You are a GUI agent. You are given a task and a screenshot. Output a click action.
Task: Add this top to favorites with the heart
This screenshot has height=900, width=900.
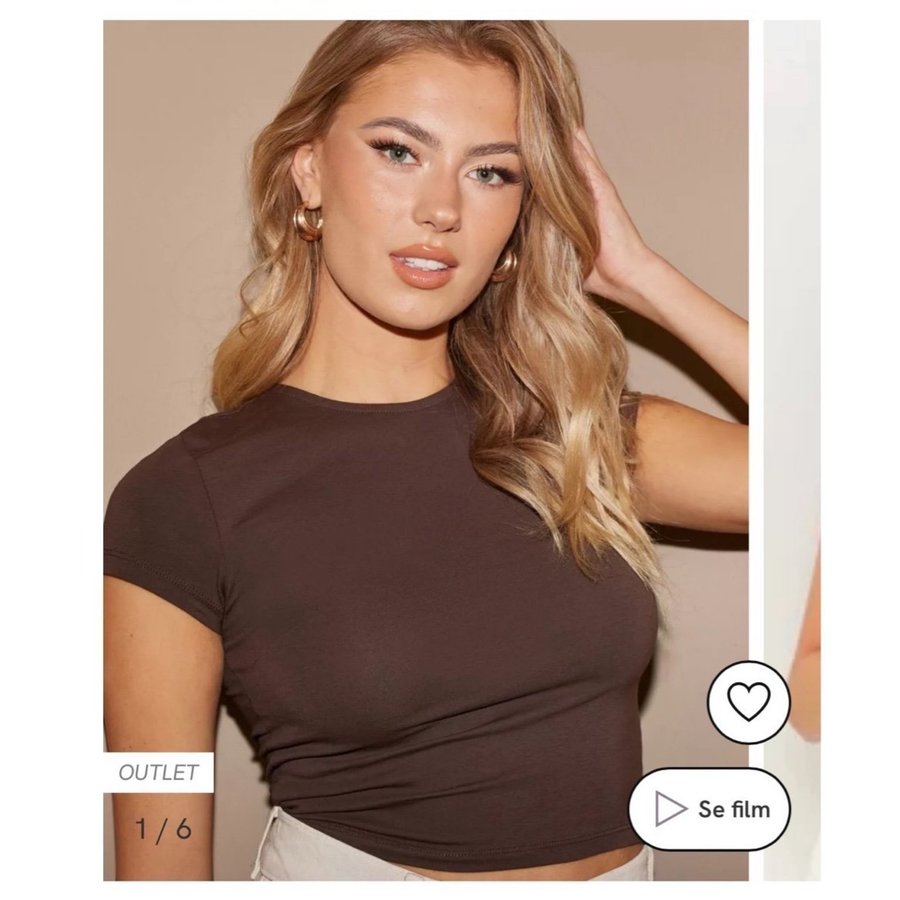[748, 702]
